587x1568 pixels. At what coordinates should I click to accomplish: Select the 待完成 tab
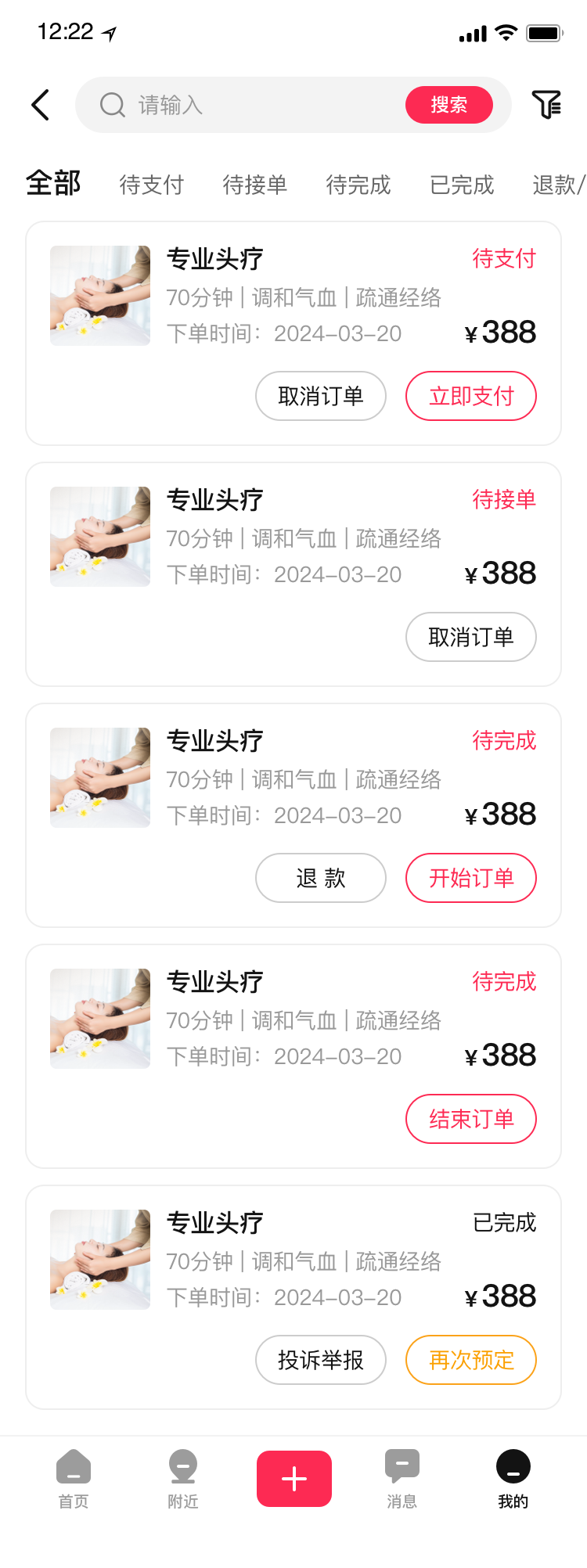pyautogui.click(x=358, y=185)
